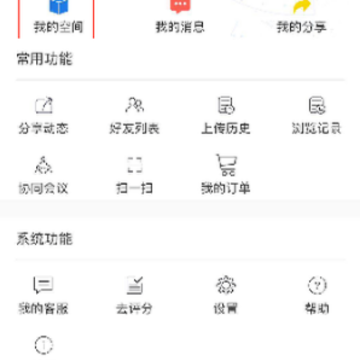The width and height of the screenshot is (360, 360).
Task: Open 协同会议 collaborative meeting
Action: click(44, 175)
